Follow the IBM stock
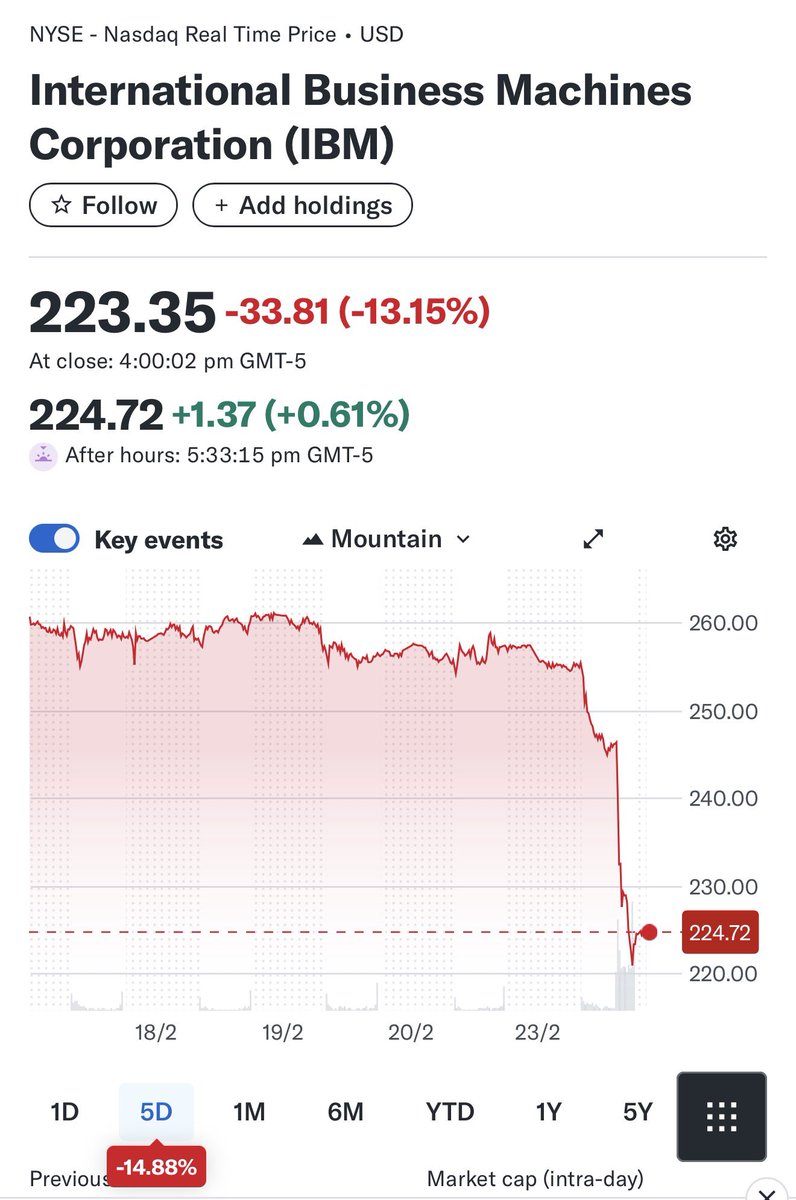This screenshot has height=1200, width=796. pyautogui.click(x=103, y=205)
